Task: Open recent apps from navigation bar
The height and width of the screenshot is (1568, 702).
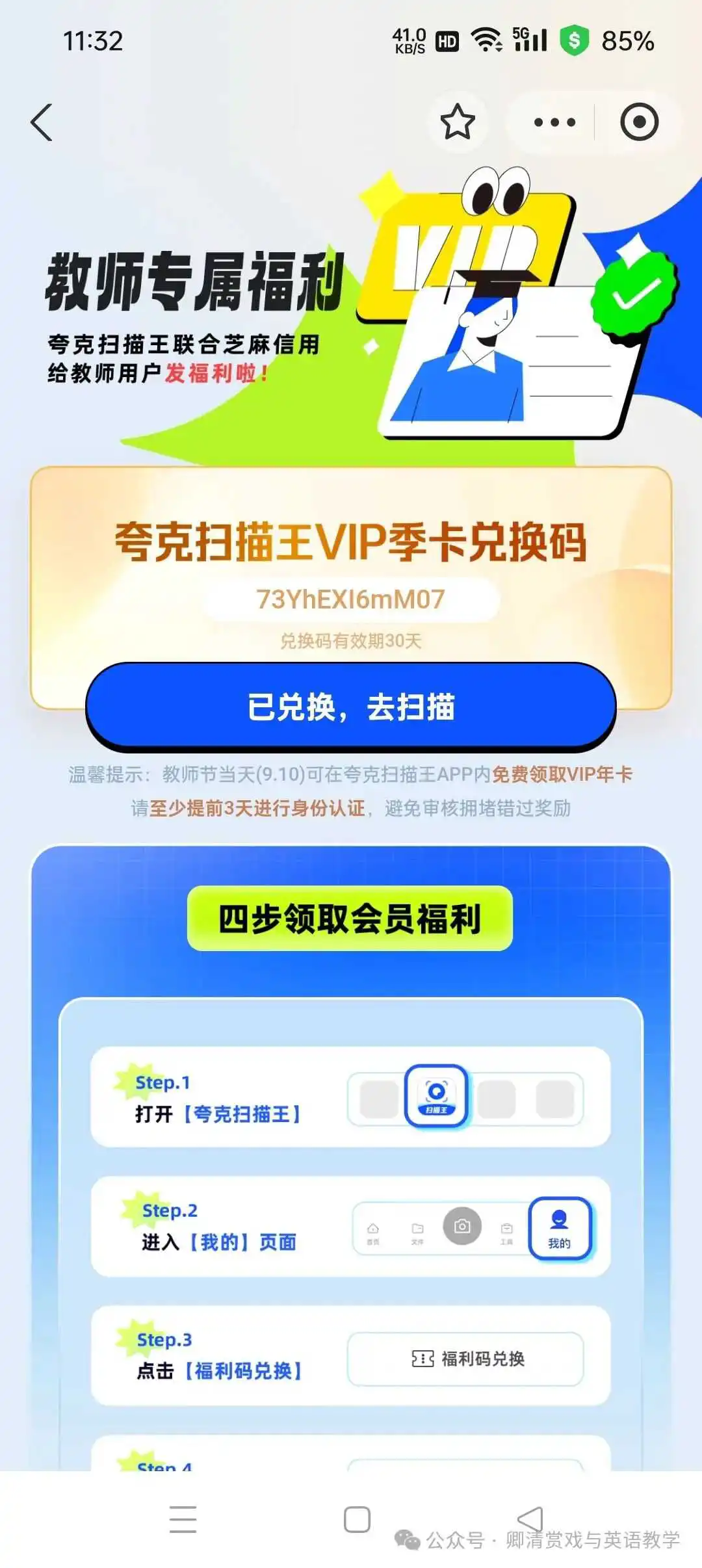Action: pyautogui.click(x=183, y=1520)
